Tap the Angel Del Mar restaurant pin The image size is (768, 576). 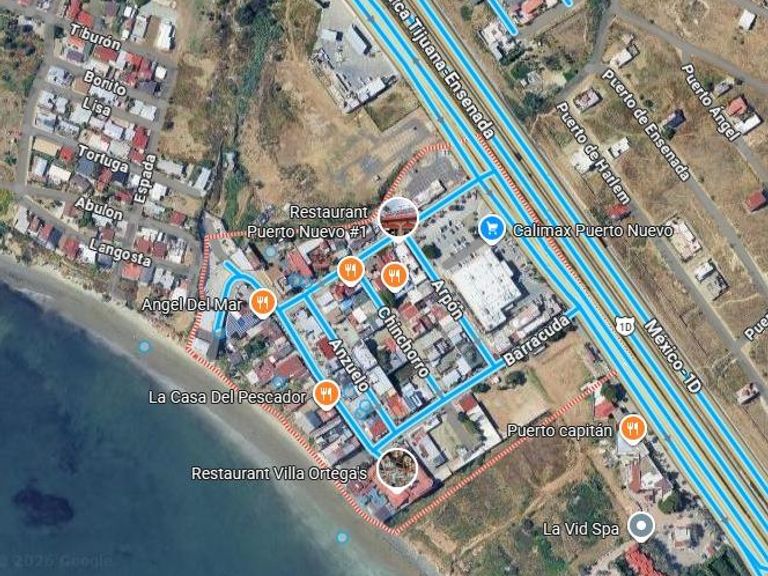coord(262,302)
